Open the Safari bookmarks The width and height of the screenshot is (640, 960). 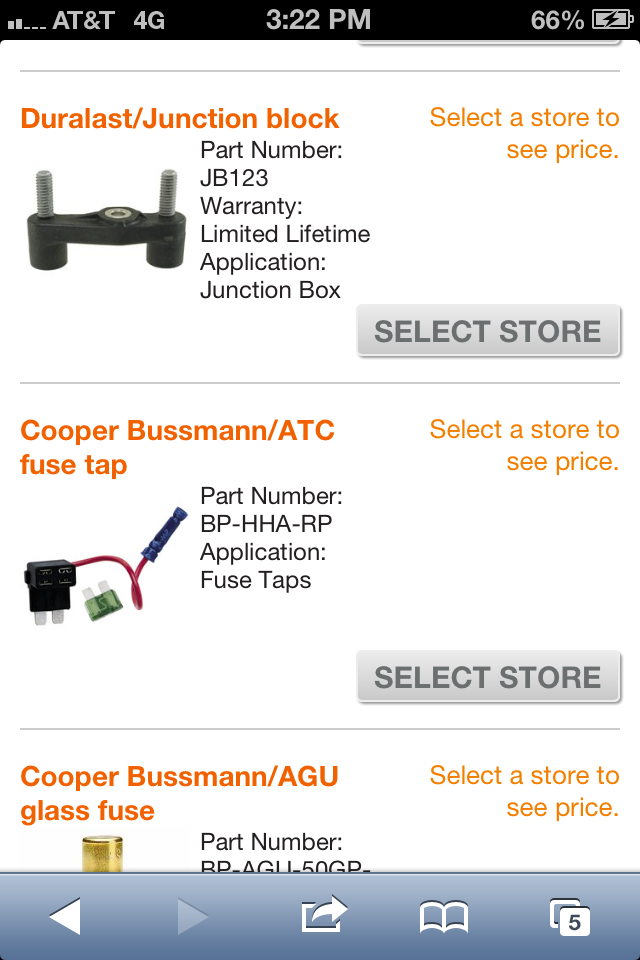(444, 915)
